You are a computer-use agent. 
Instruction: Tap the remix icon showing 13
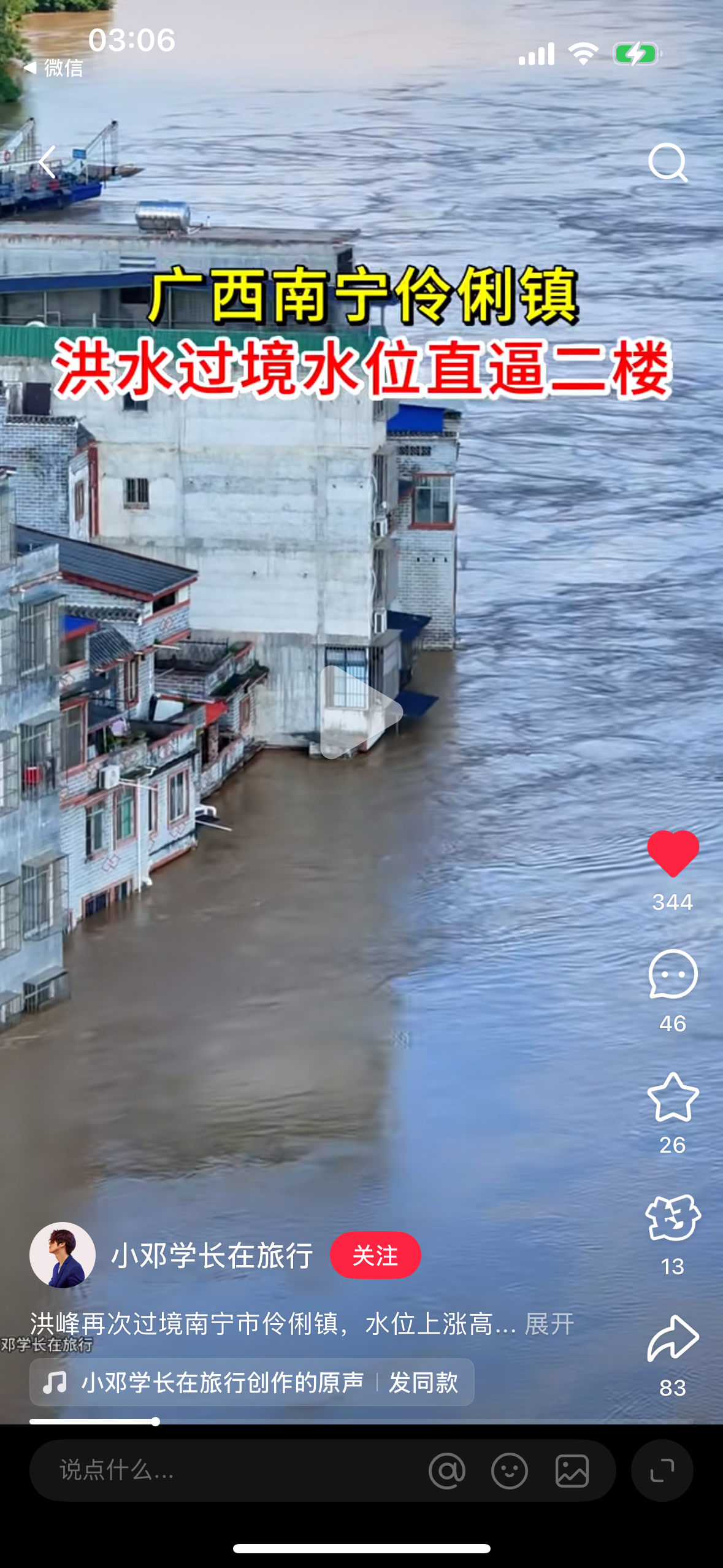click(x=673, y=1218)
